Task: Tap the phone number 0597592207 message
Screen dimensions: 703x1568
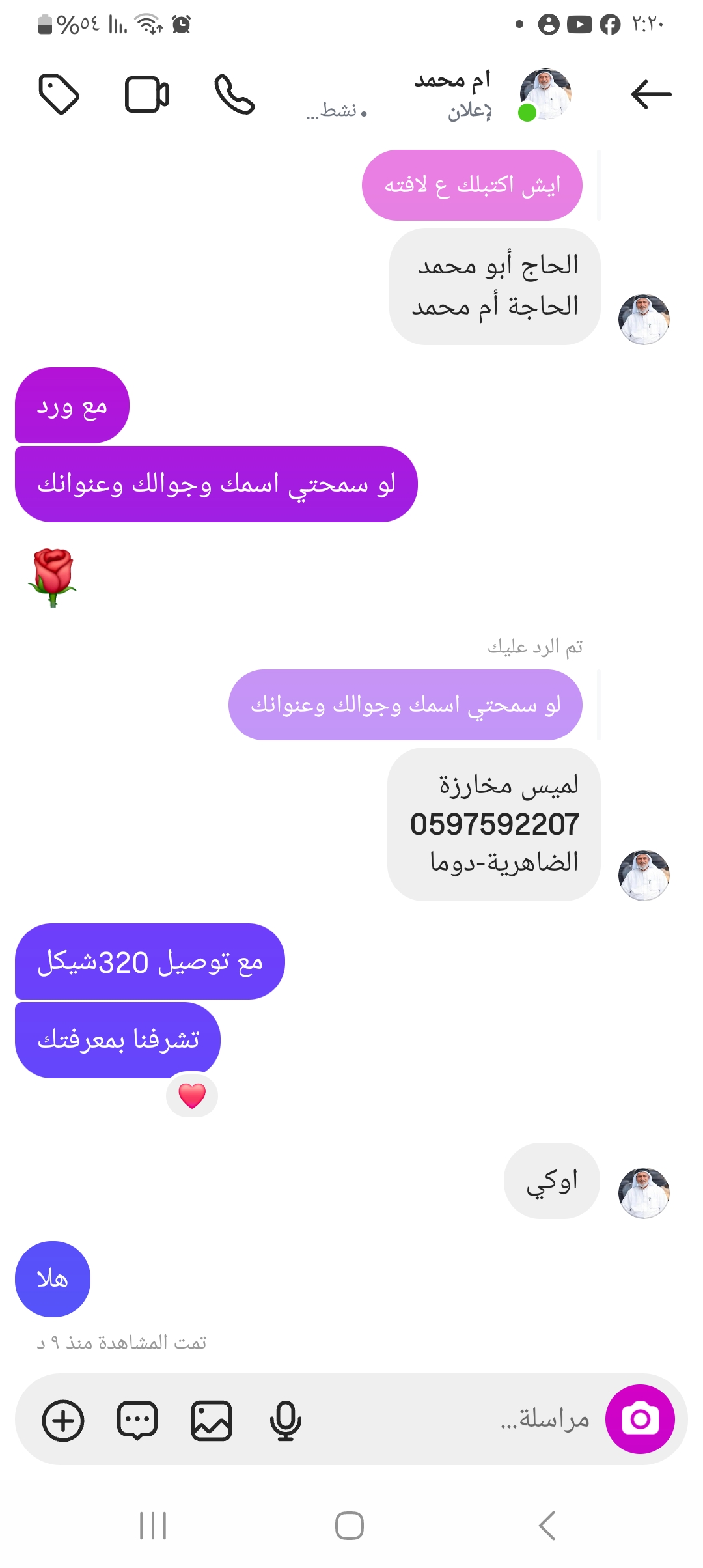Action: (x=494, y=824)
